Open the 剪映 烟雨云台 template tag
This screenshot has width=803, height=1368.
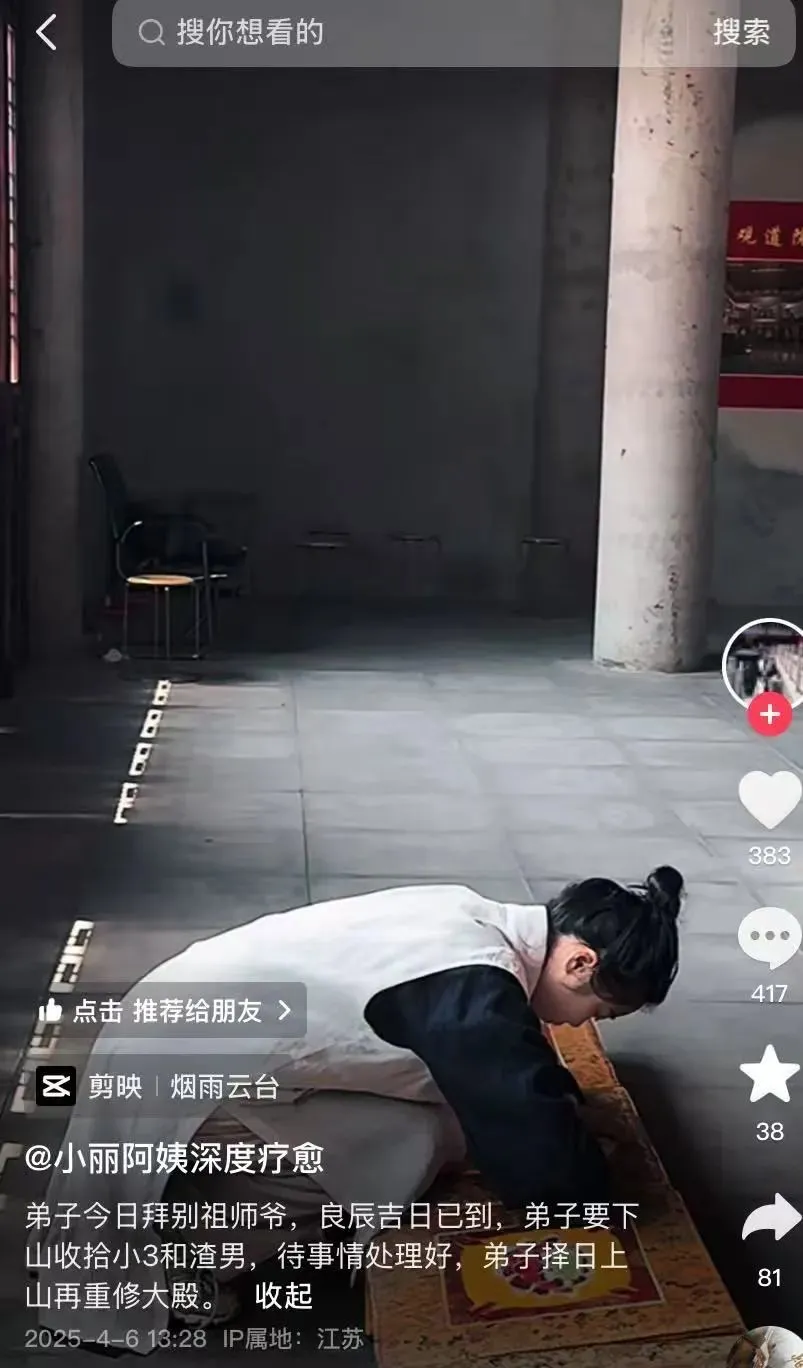pos(158,1086)
